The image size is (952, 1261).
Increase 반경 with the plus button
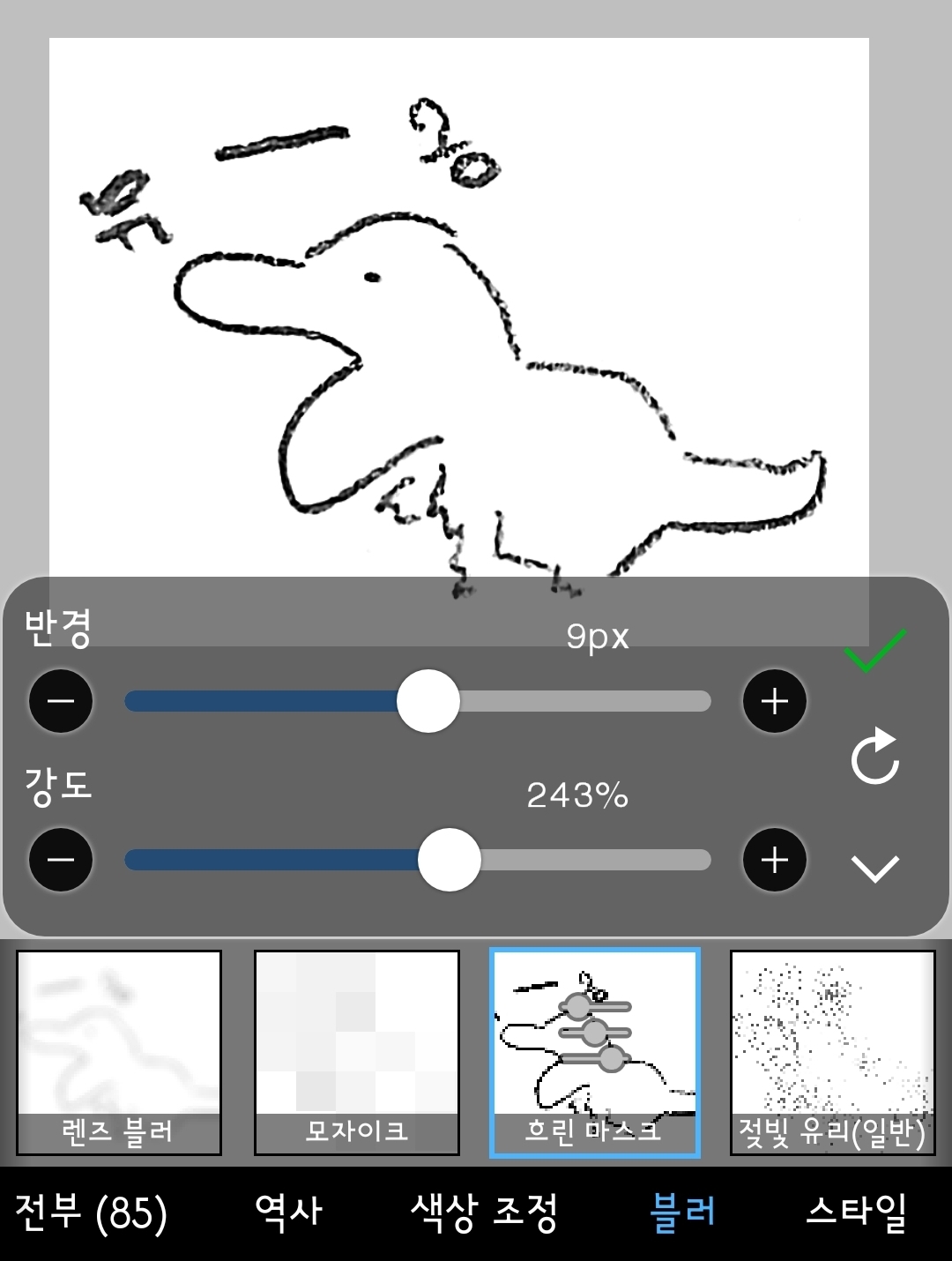774,701
